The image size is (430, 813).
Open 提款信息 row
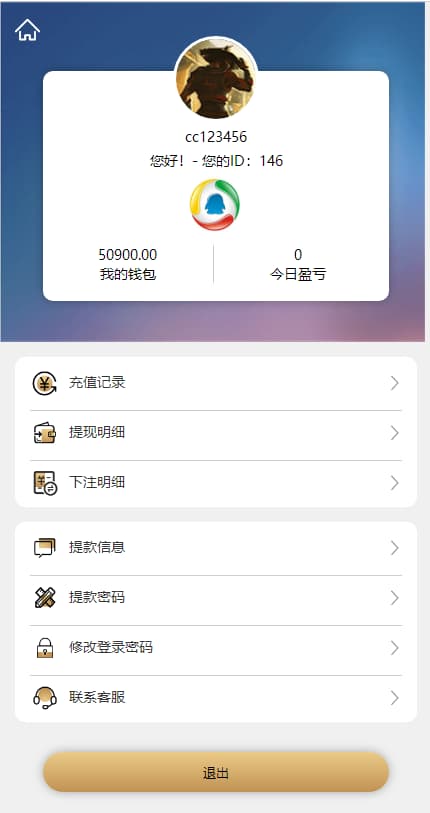(x=216, y=548)
